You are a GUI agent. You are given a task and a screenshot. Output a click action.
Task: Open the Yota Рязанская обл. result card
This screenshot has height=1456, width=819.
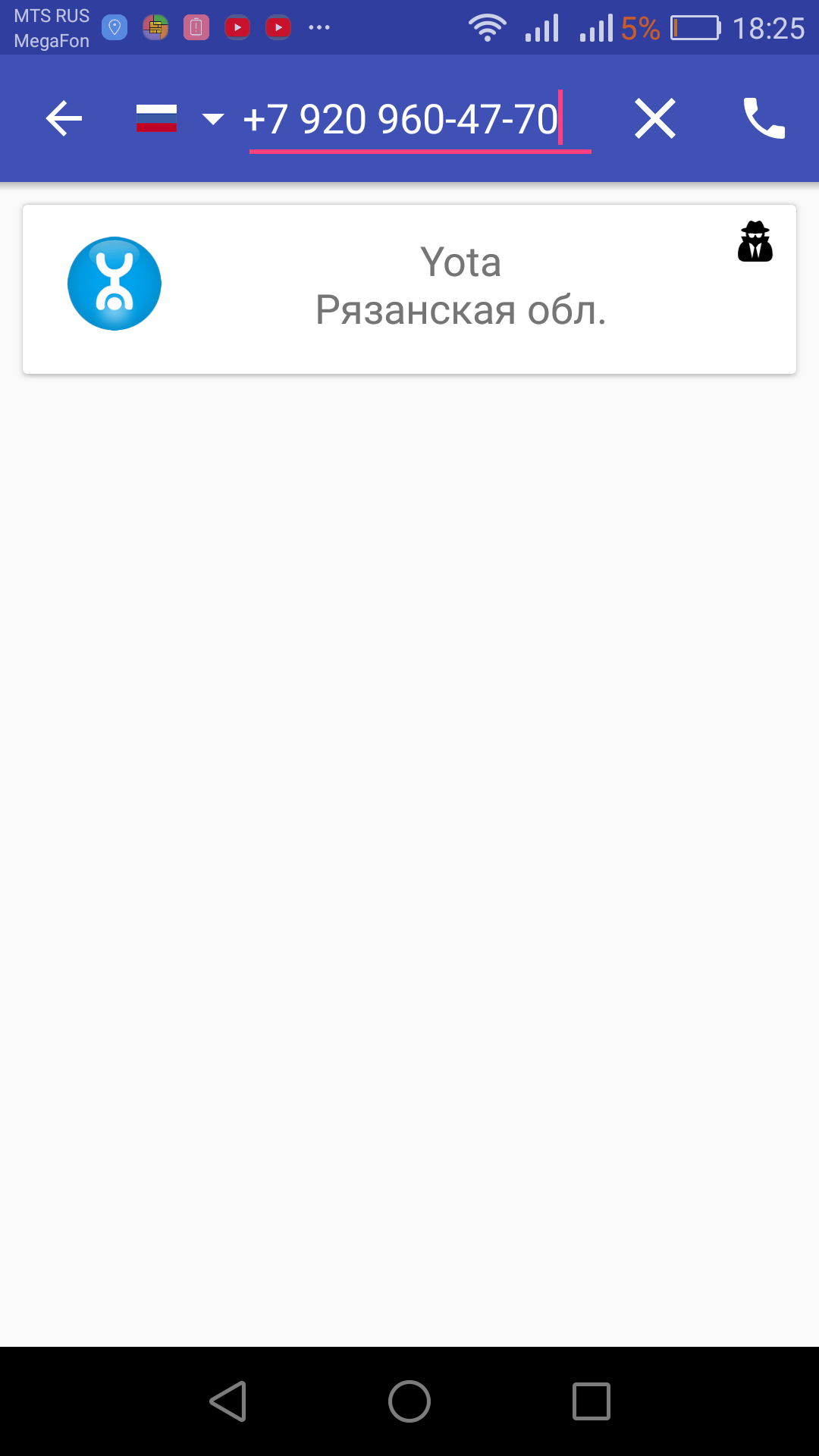point(409,289)
